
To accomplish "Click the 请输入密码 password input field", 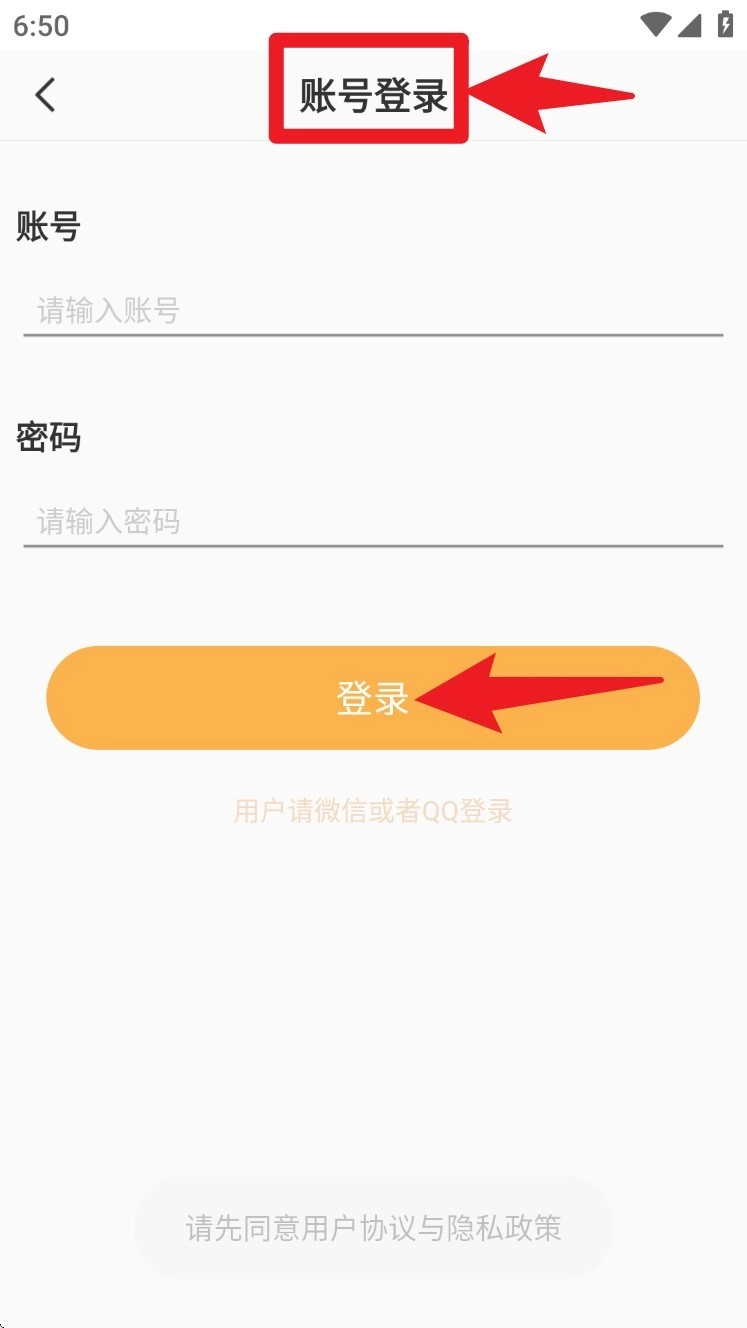I will pos(373,522).
